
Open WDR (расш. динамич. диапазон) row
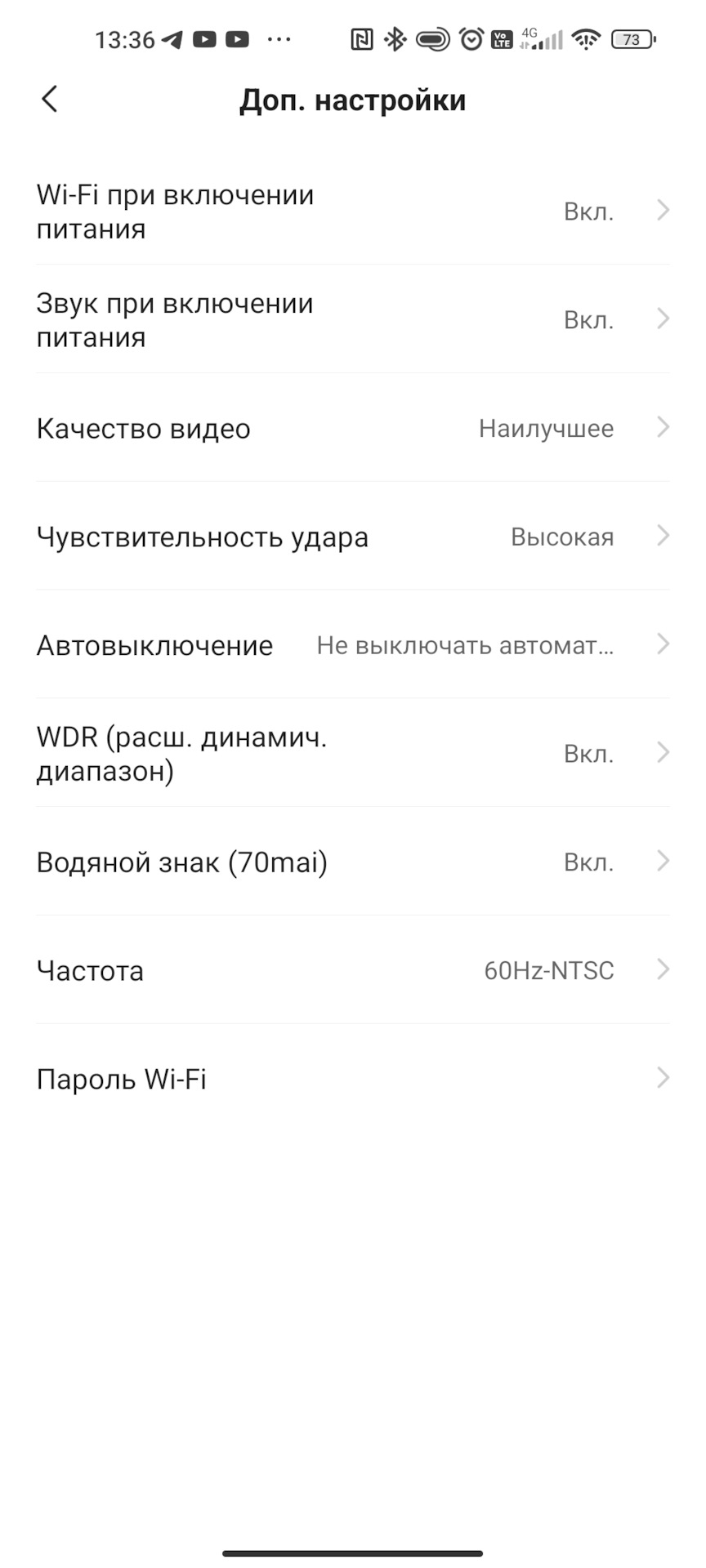pyautogui.click(x=353, y=754)
